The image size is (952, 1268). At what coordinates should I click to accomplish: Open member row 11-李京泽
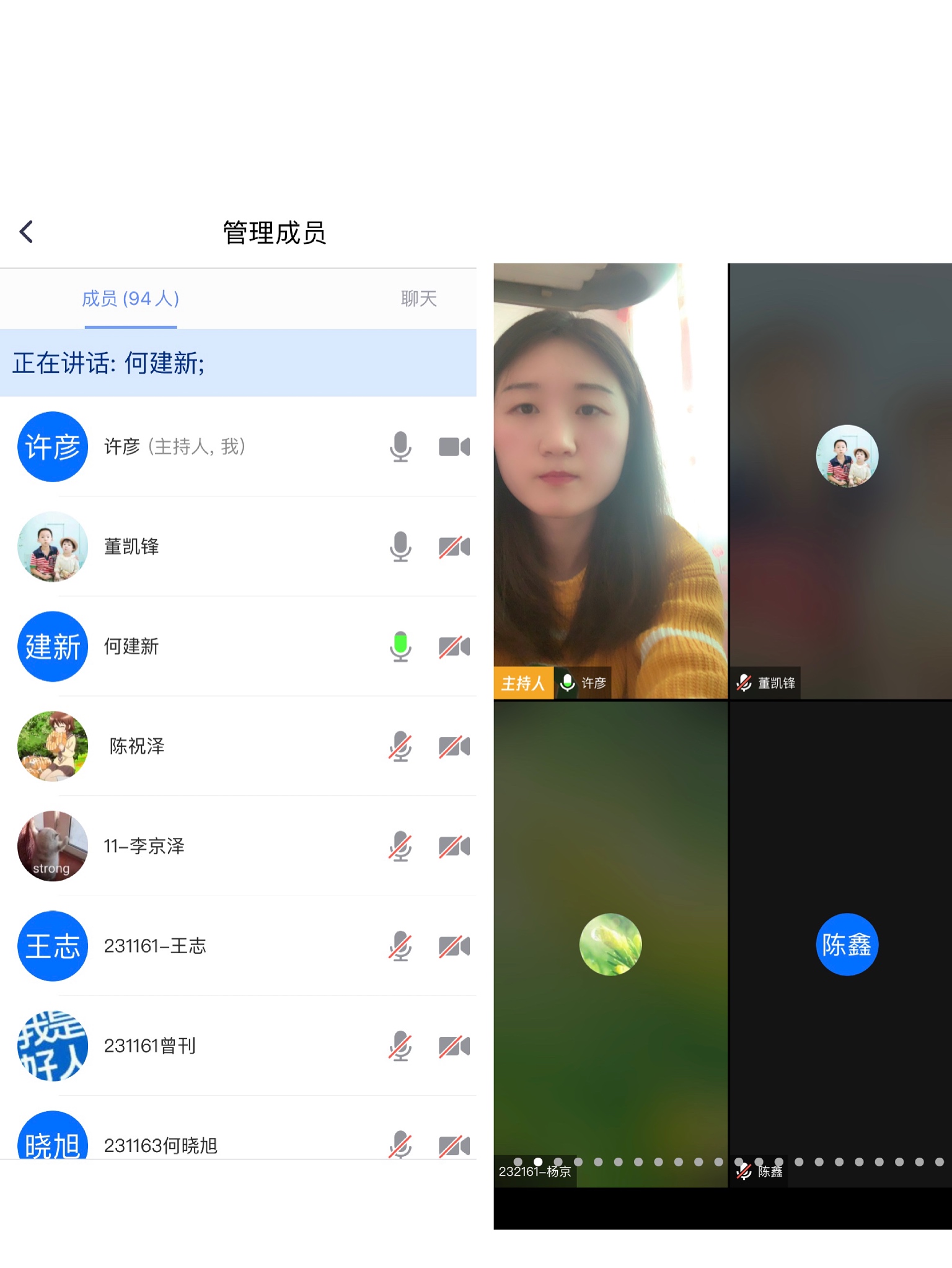tap(186, 846)
